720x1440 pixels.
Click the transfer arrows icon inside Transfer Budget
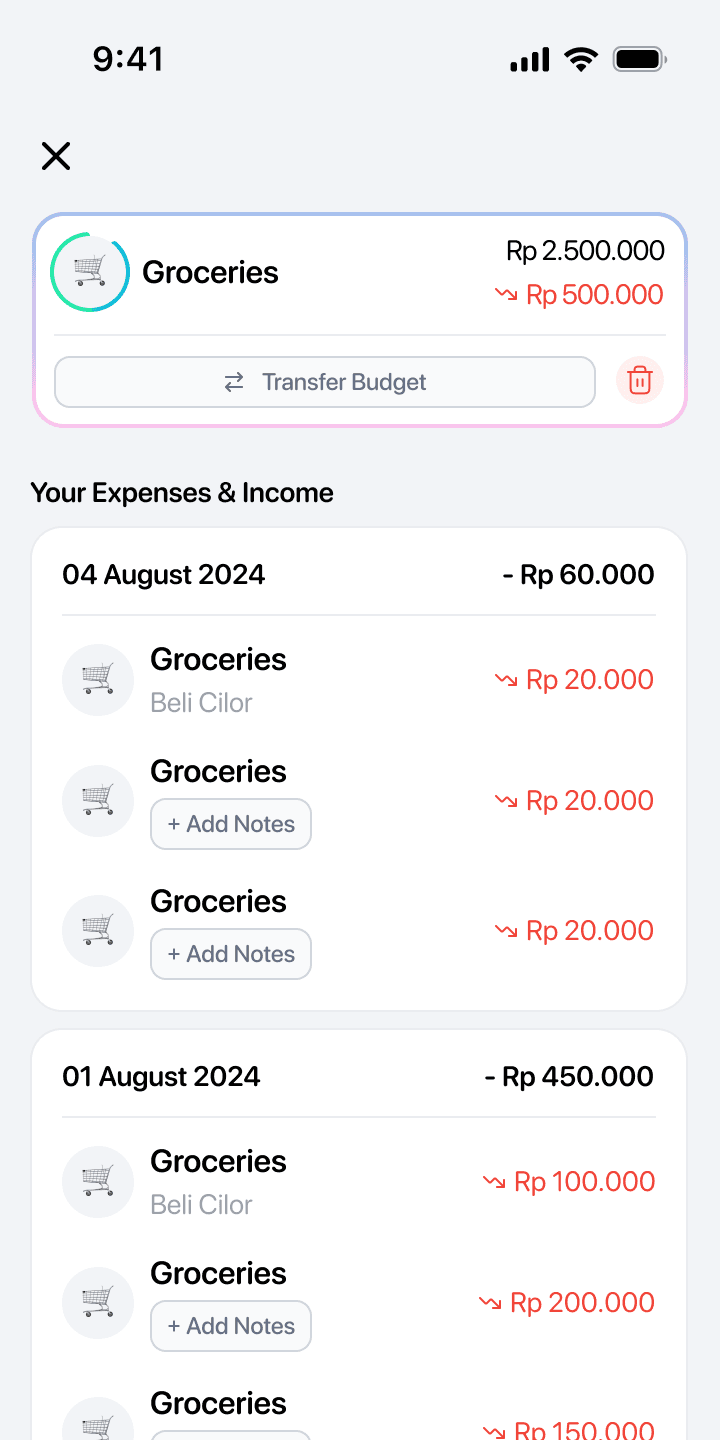point(233,382)
